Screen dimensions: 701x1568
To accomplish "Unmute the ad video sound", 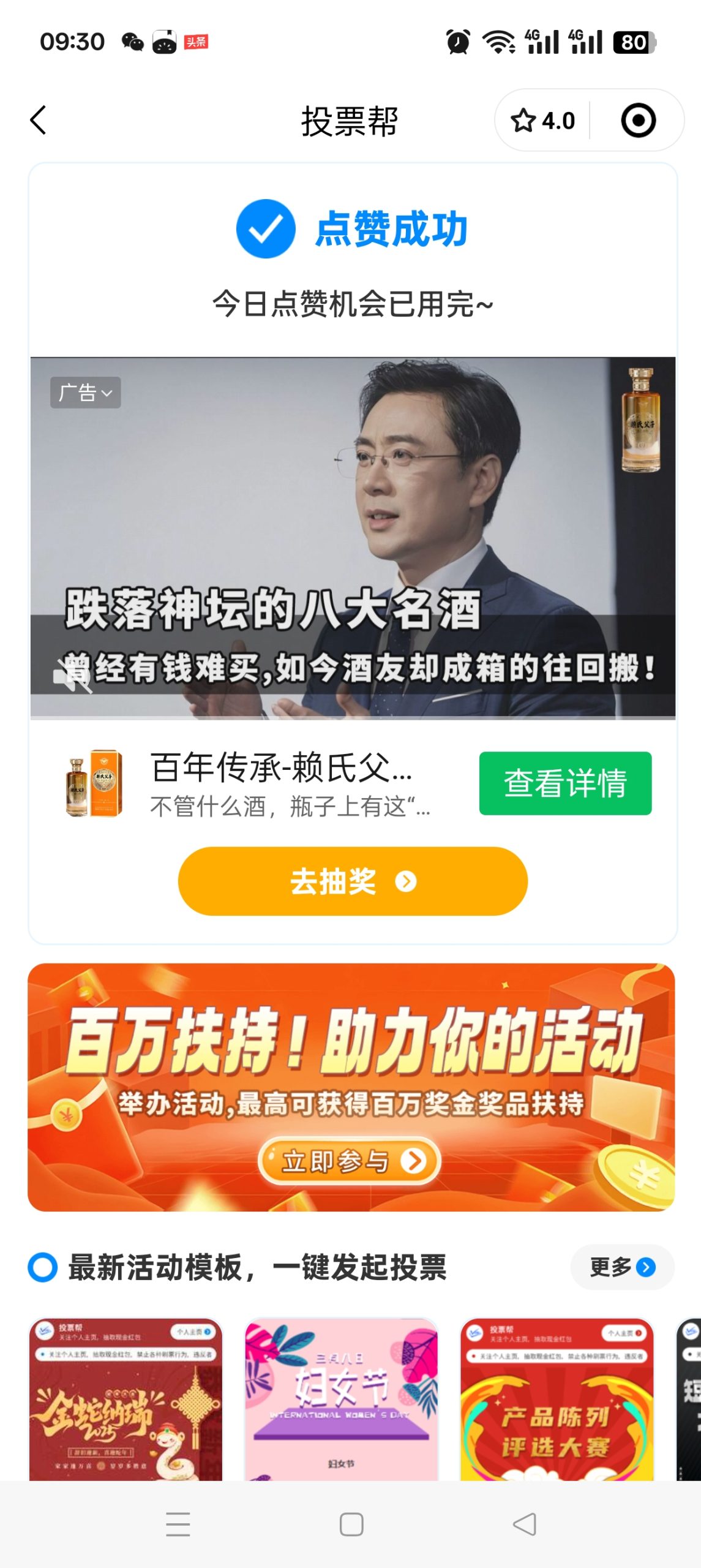I will [x=72, y=677].
